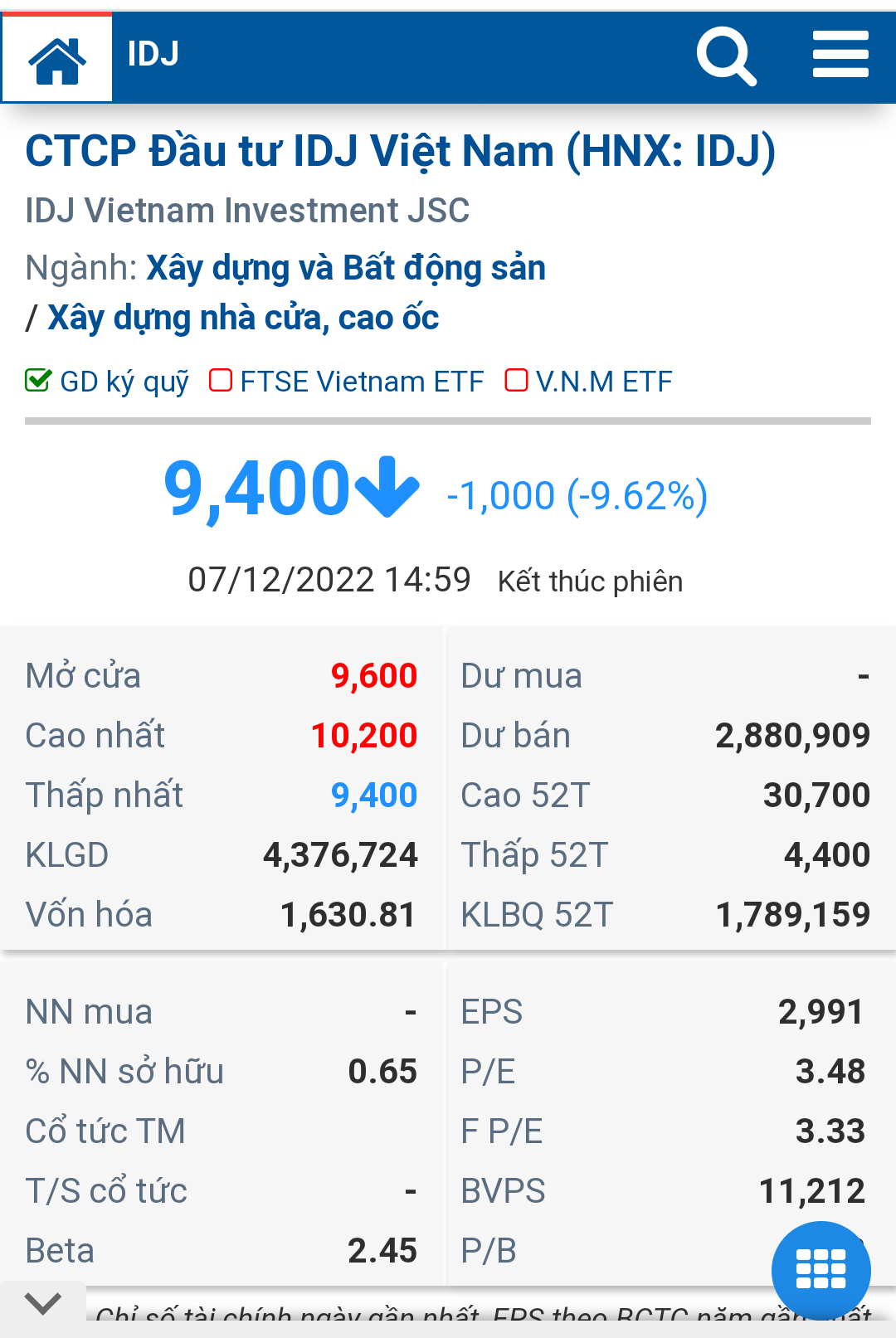Open the hamburger menu
The width and height of the screenshot is (896, 1338).
tap(840, 55)
